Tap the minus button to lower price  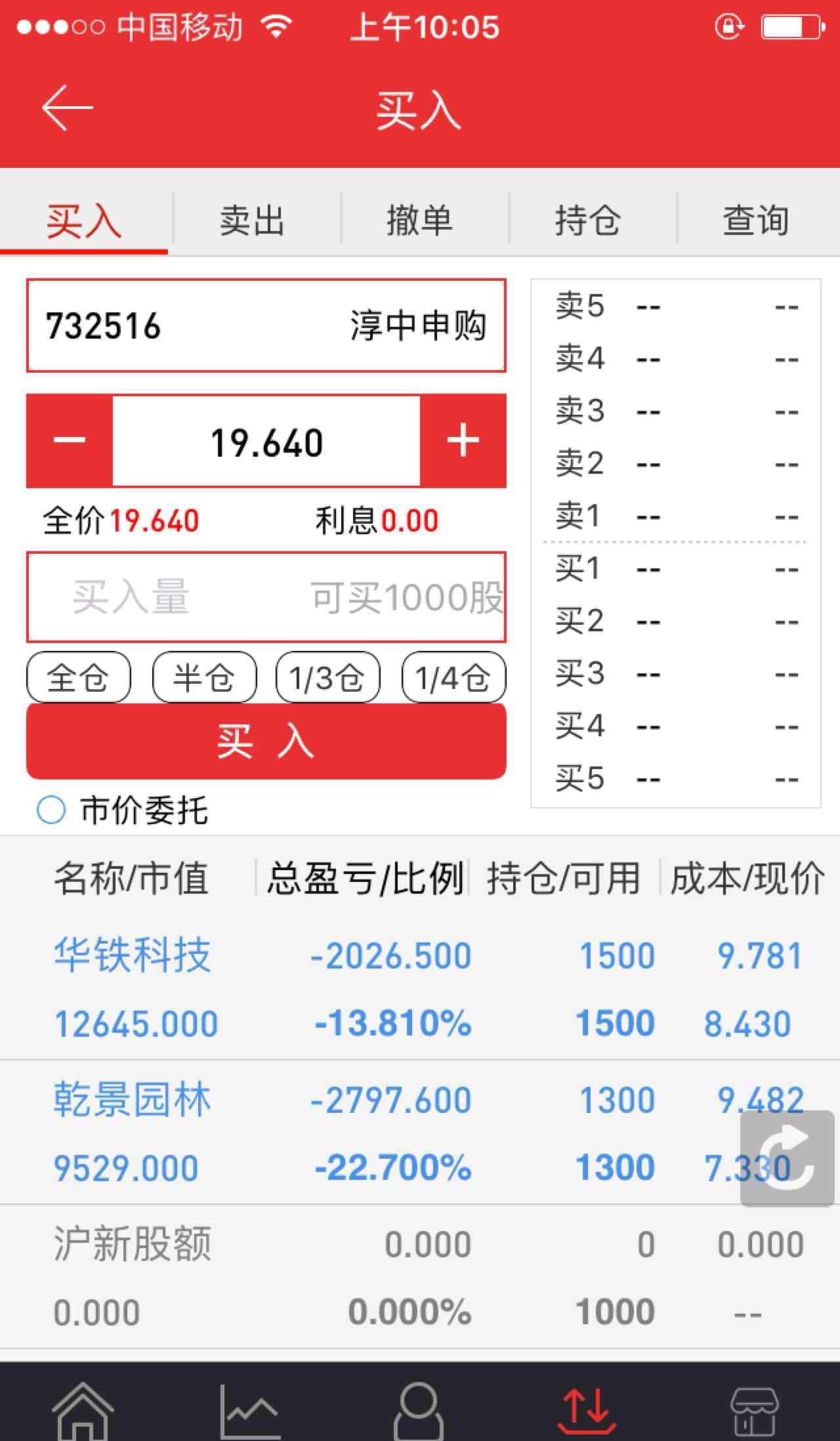[x=68, y=441]
